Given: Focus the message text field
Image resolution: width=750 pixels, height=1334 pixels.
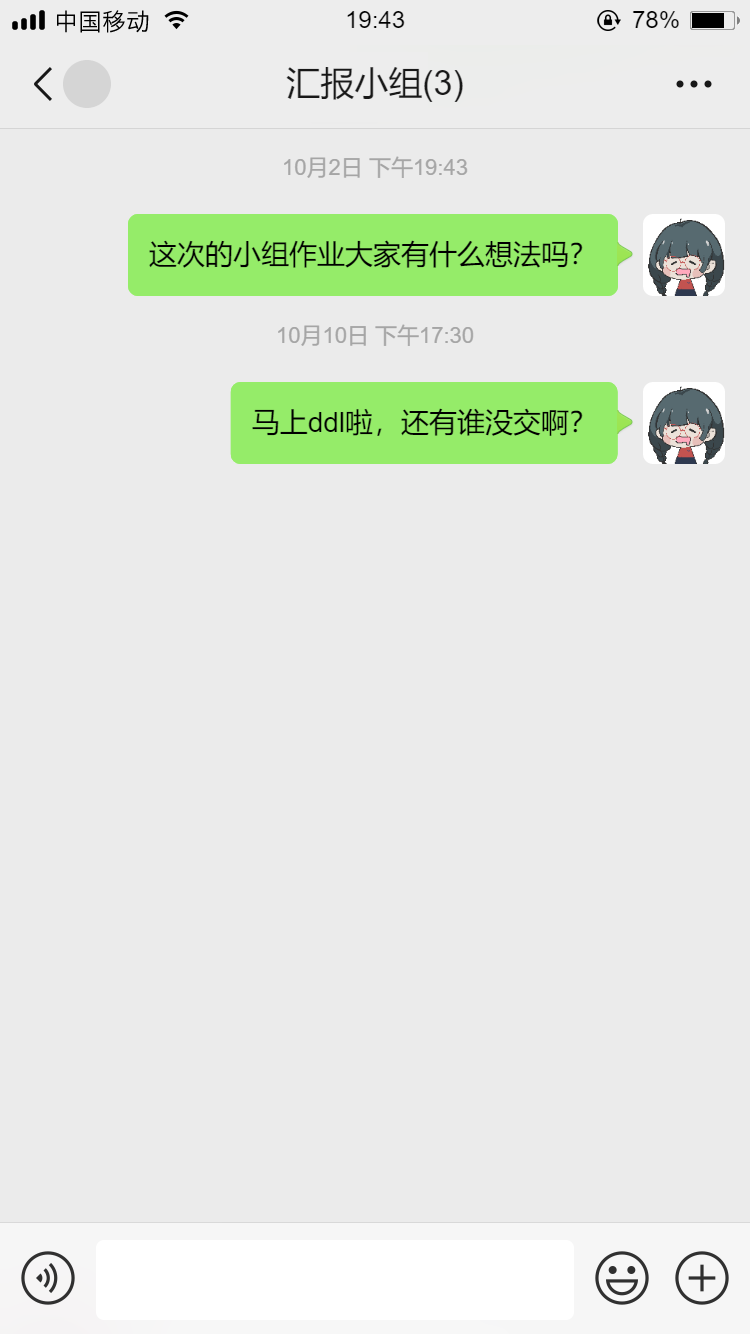Looking at the screenshot, I should (x=334, y=1279).
